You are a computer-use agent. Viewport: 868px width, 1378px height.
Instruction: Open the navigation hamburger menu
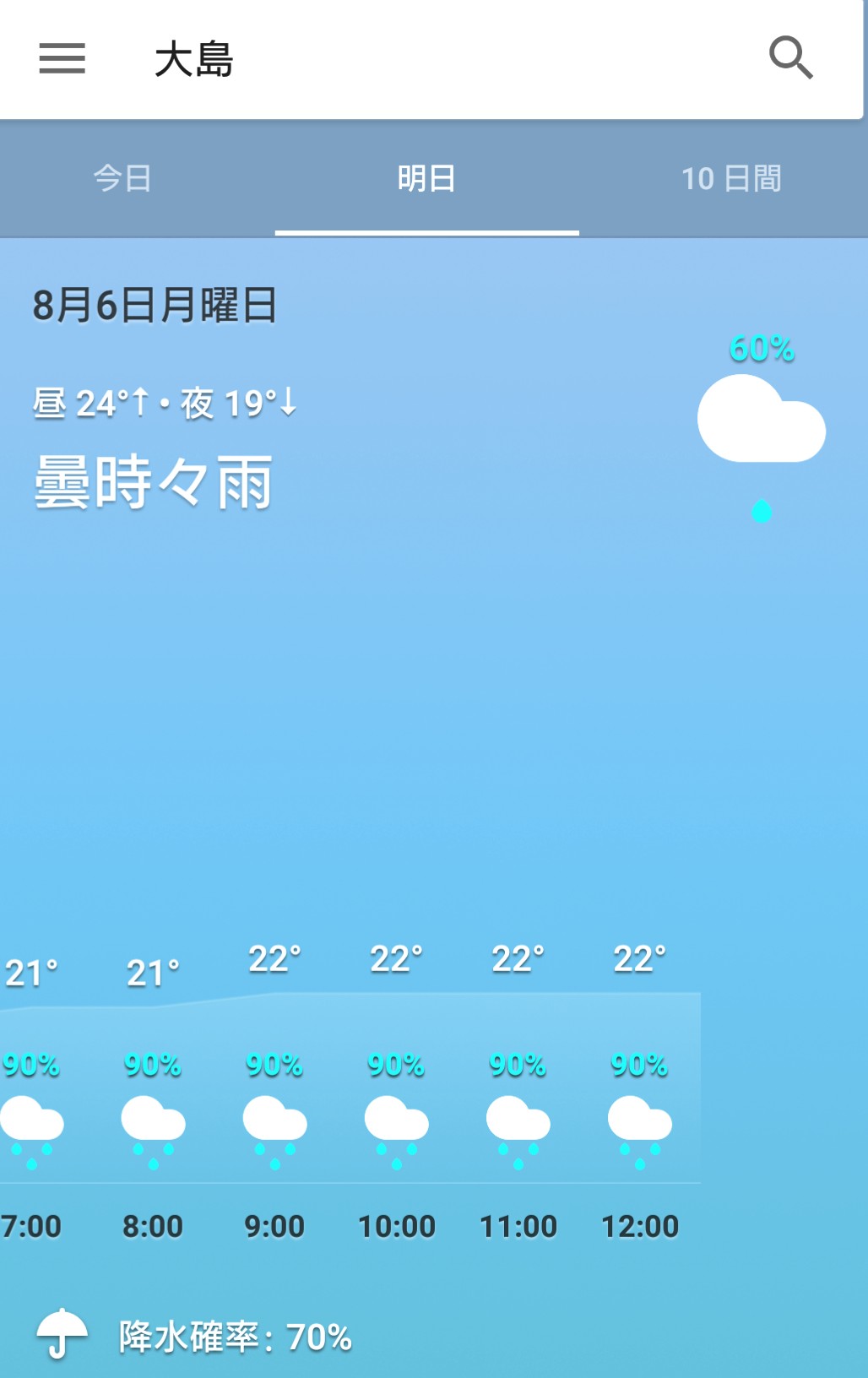click(61, 57)
